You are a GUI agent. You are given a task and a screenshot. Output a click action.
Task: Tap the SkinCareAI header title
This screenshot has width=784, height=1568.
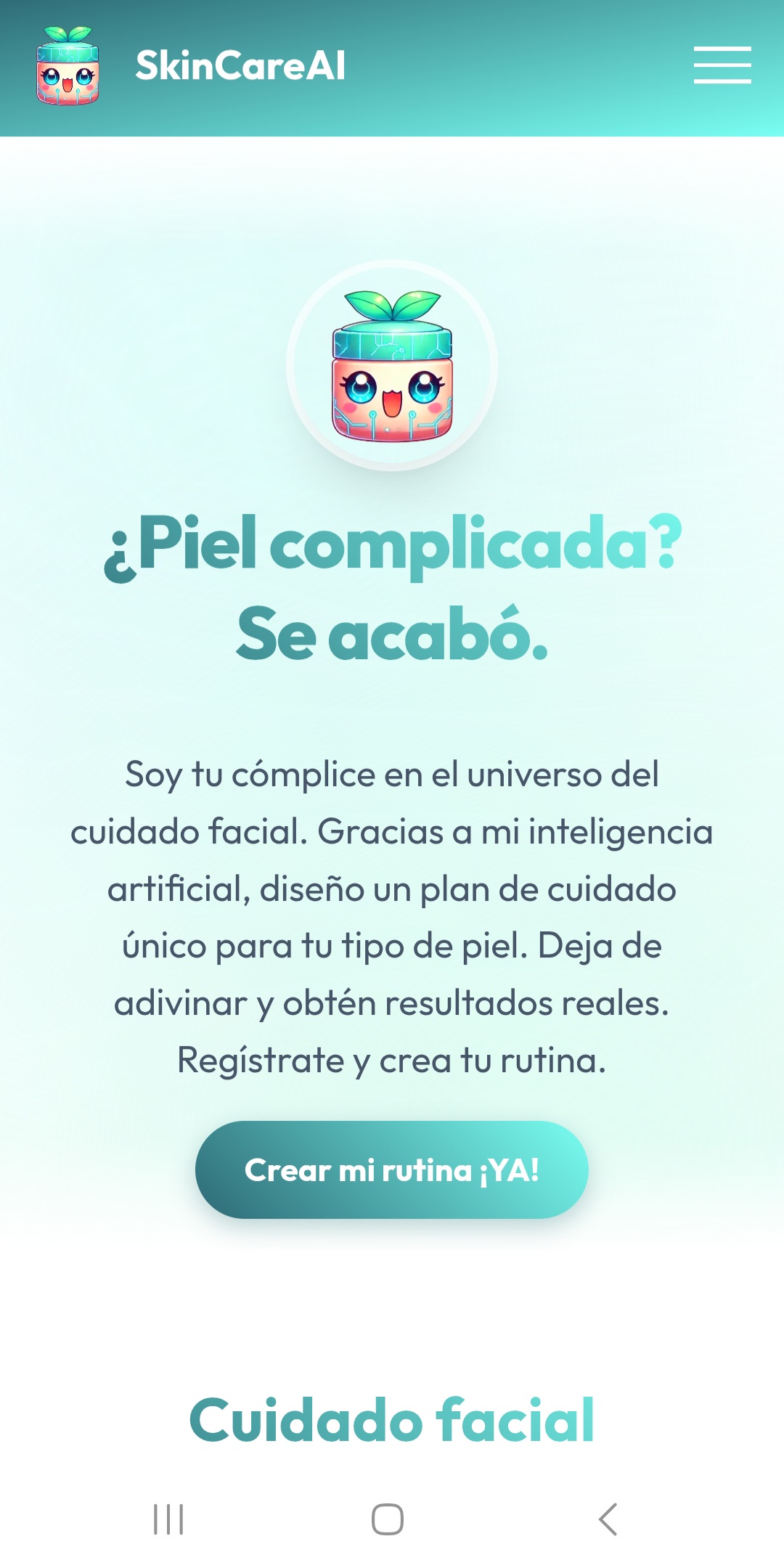click(240, 66)
